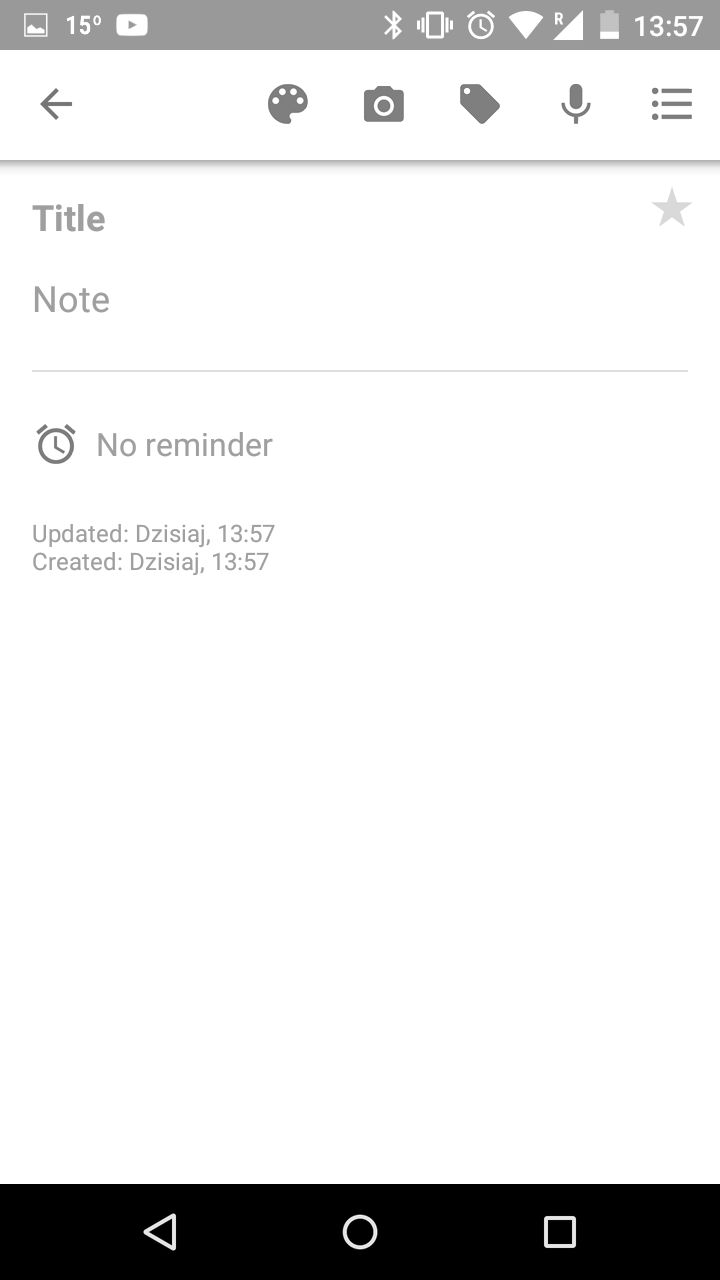Add a photo with the camera icon
720x1280 pixels.
(384, 104)
